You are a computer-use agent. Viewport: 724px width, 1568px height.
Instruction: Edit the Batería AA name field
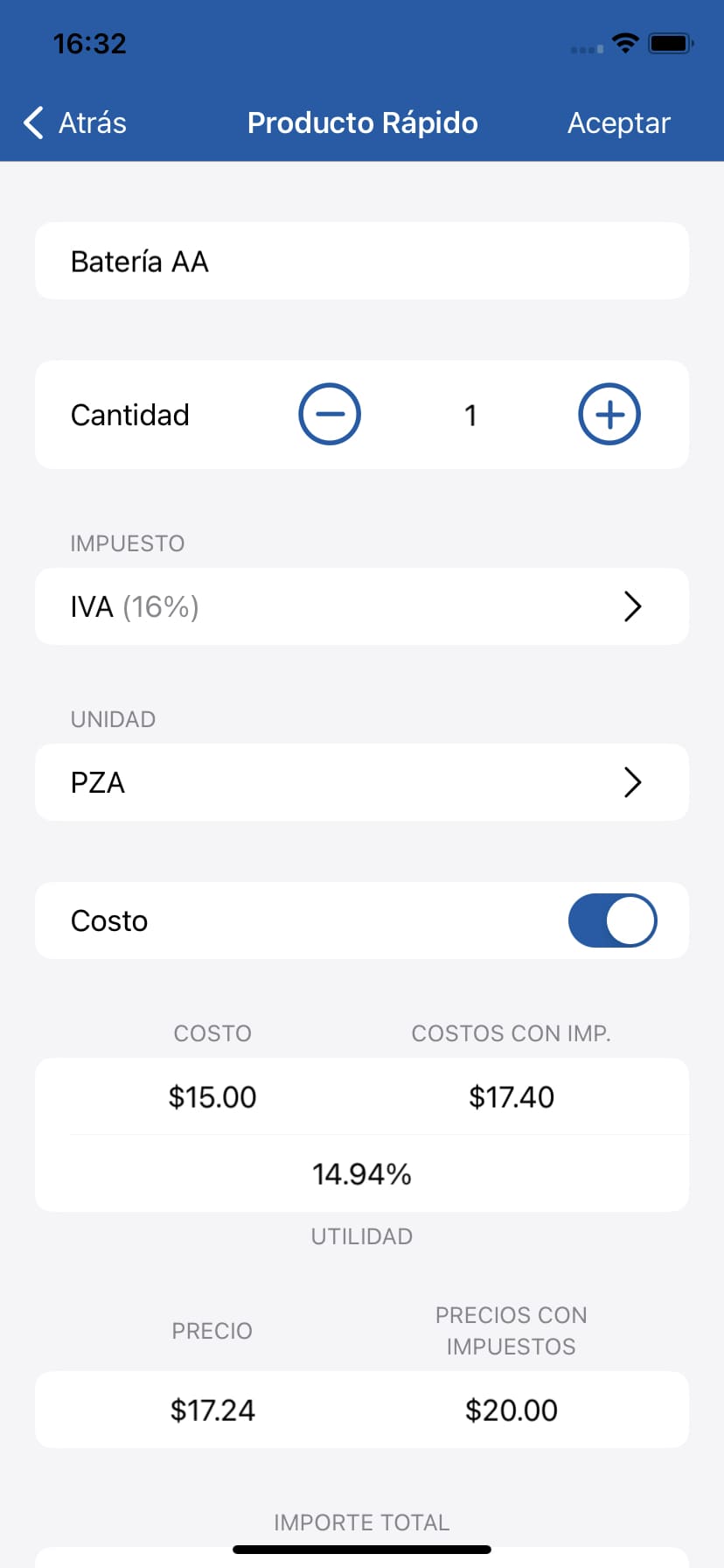[x=362, y=261]
